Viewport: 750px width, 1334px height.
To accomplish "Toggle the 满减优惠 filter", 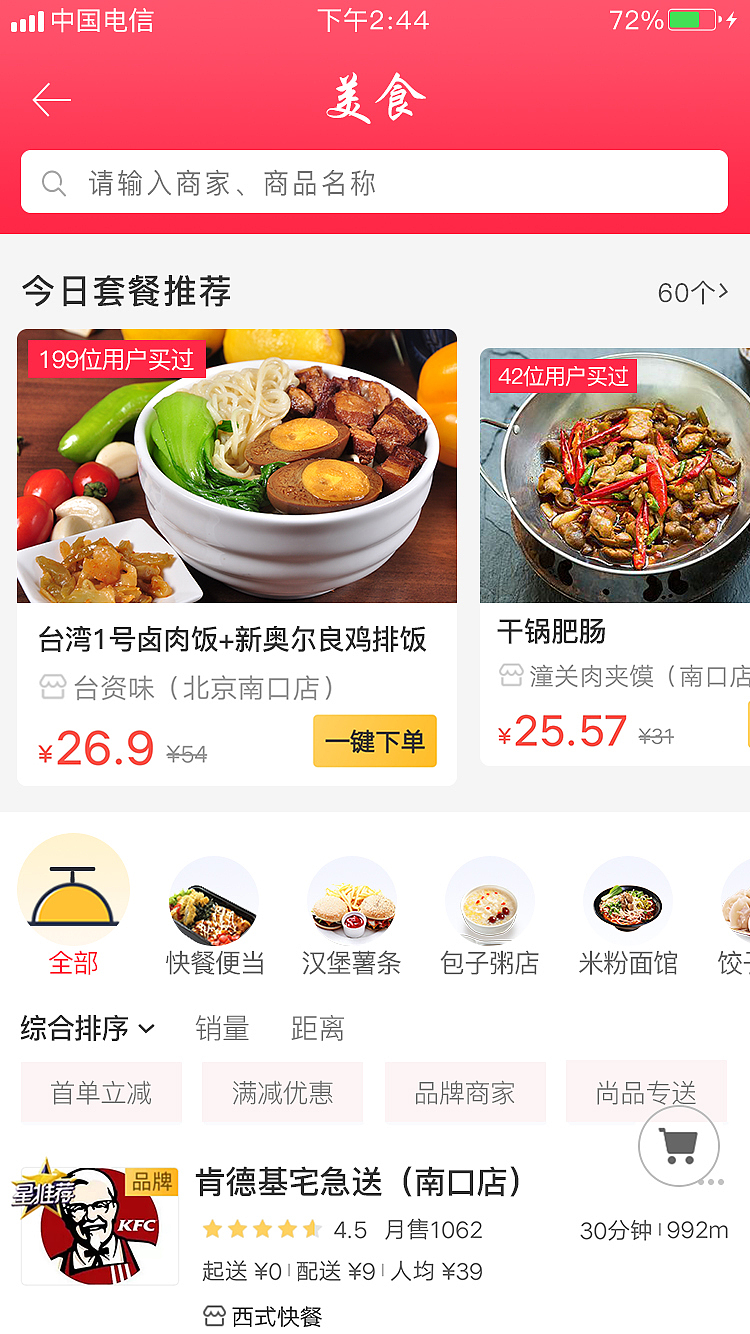I will [x=283, y=1092].
